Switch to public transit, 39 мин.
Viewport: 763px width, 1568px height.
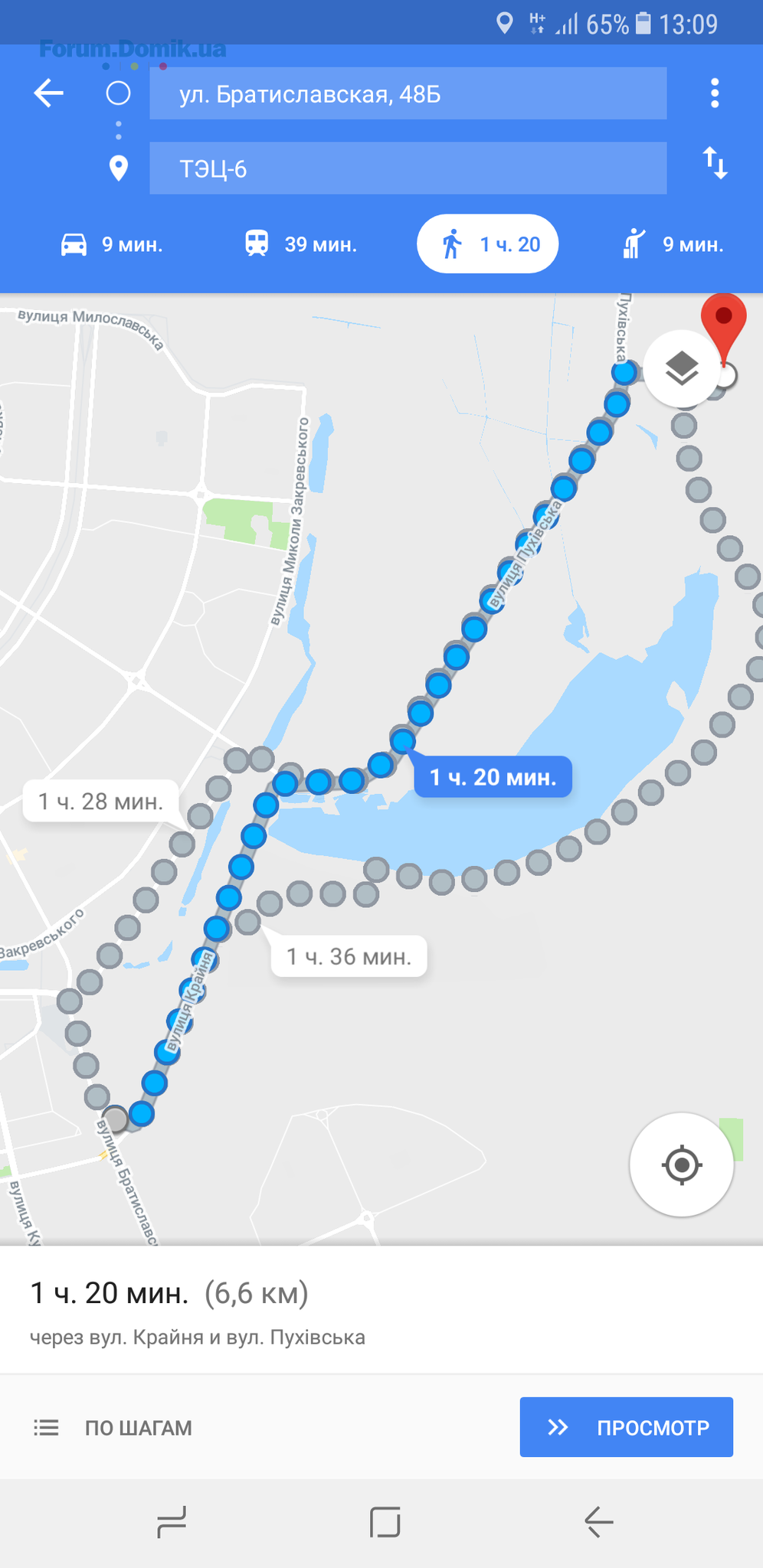(300, 244)
